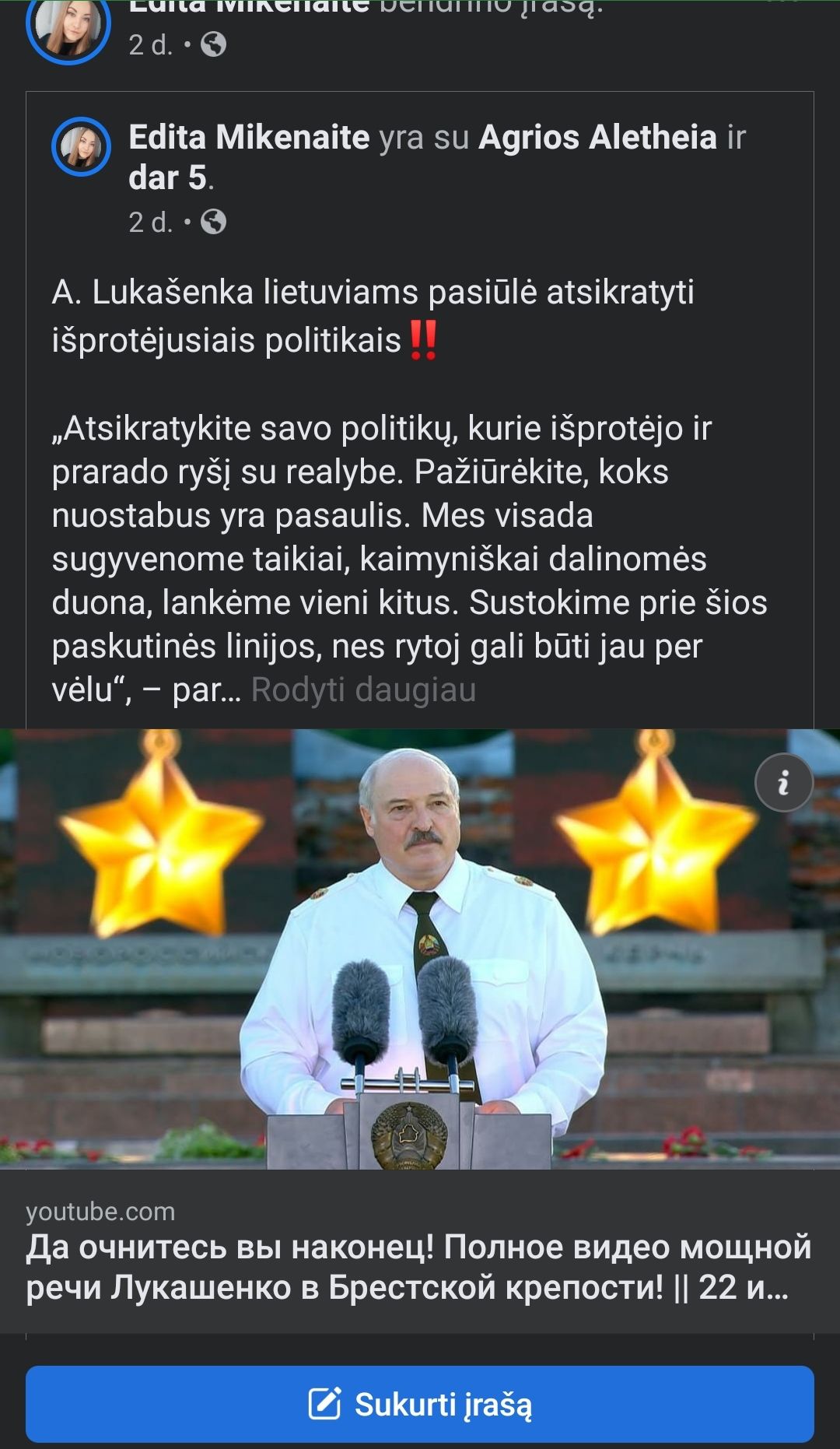Image resolution: width=840 pixels, height=1449 pixels.
Task: Show the other 5 tagged people
Action: click(168, 178)
